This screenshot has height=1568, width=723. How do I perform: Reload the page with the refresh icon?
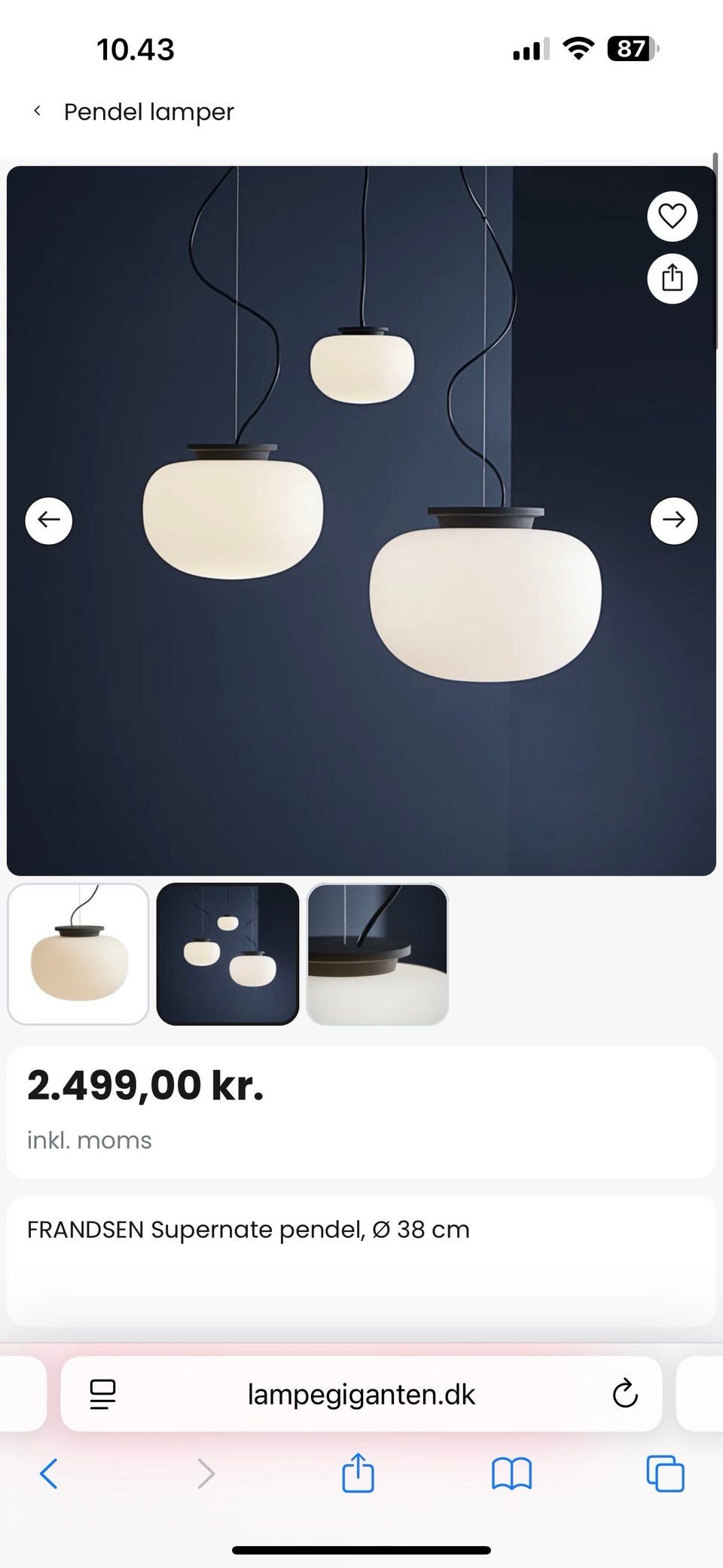point(624,1393)
